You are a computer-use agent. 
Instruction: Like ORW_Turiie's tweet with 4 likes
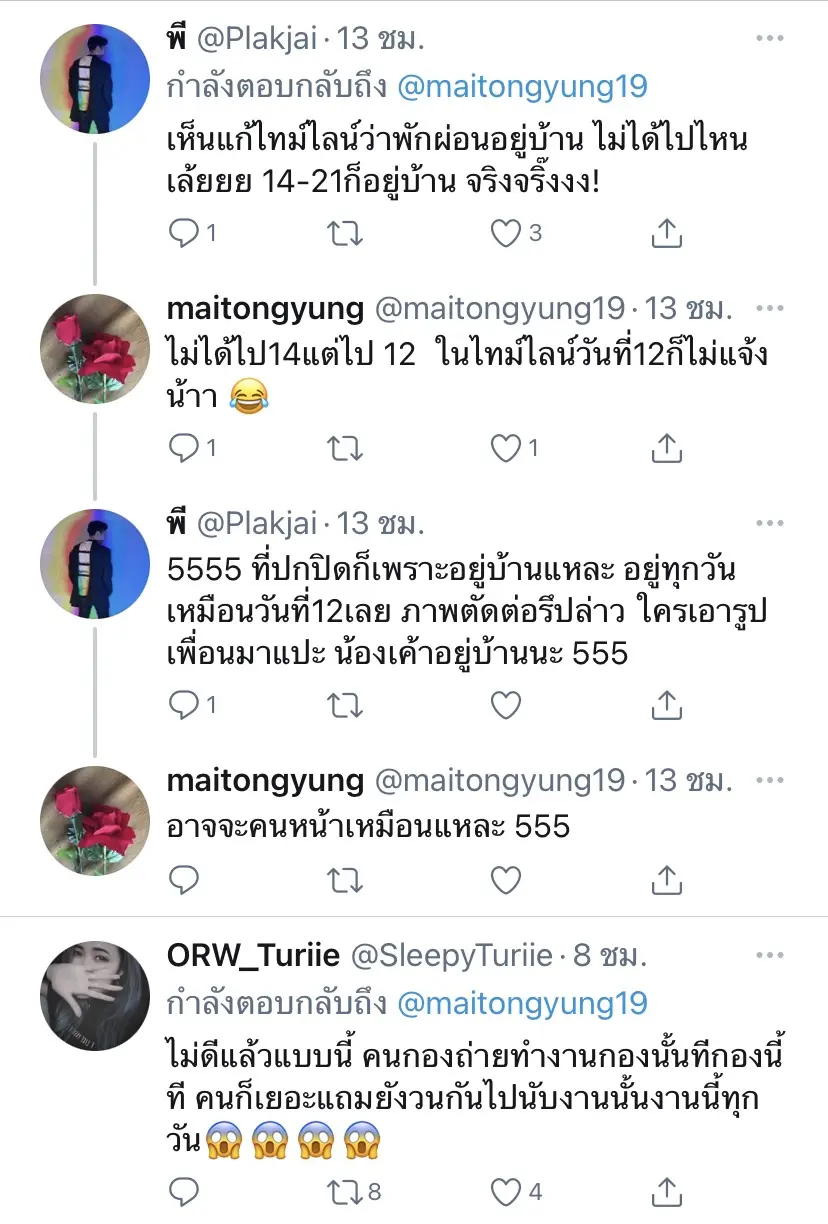tap(506, 1191)
